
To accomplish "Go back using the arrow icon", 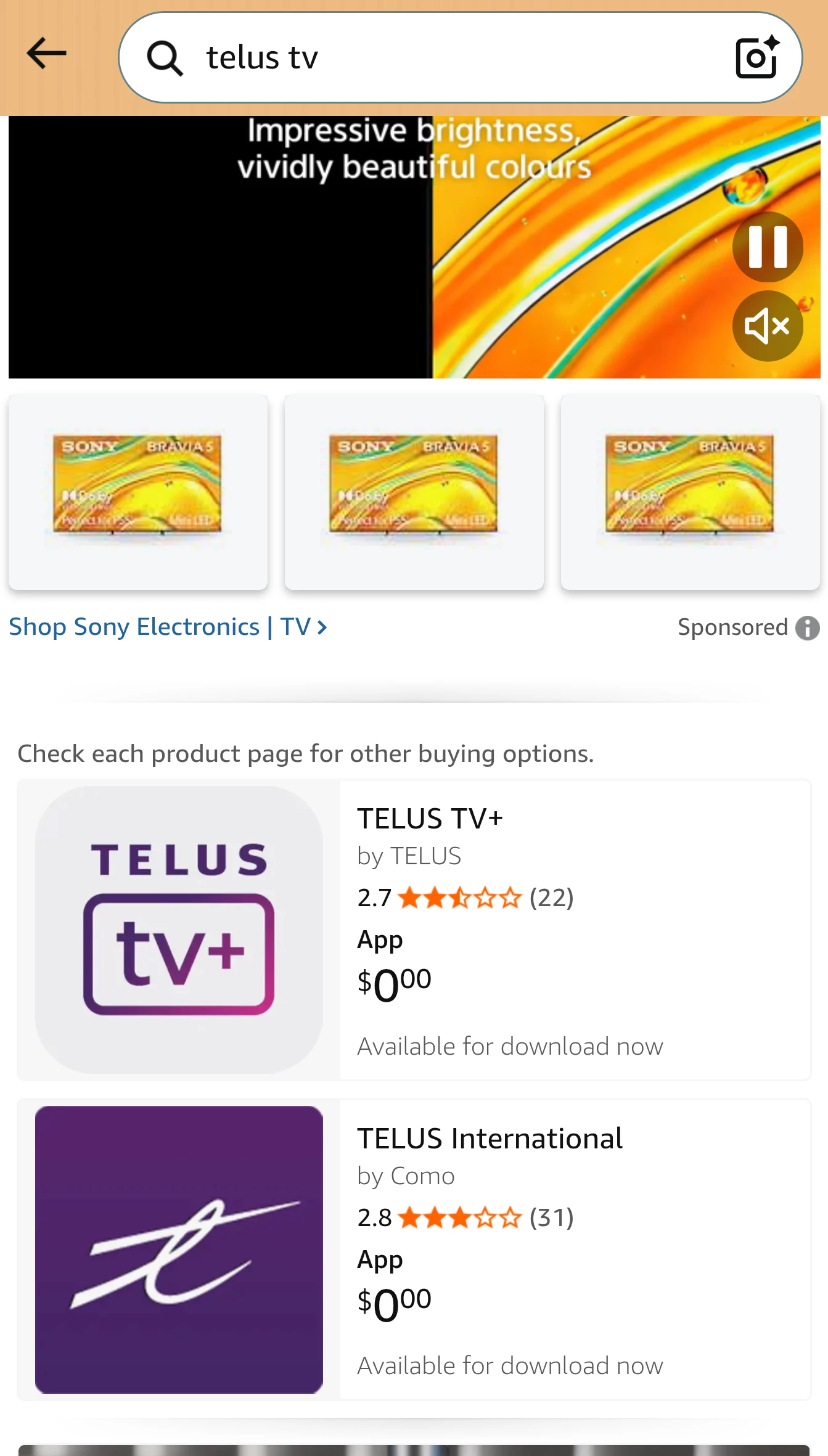I will [x=47, y=54].
